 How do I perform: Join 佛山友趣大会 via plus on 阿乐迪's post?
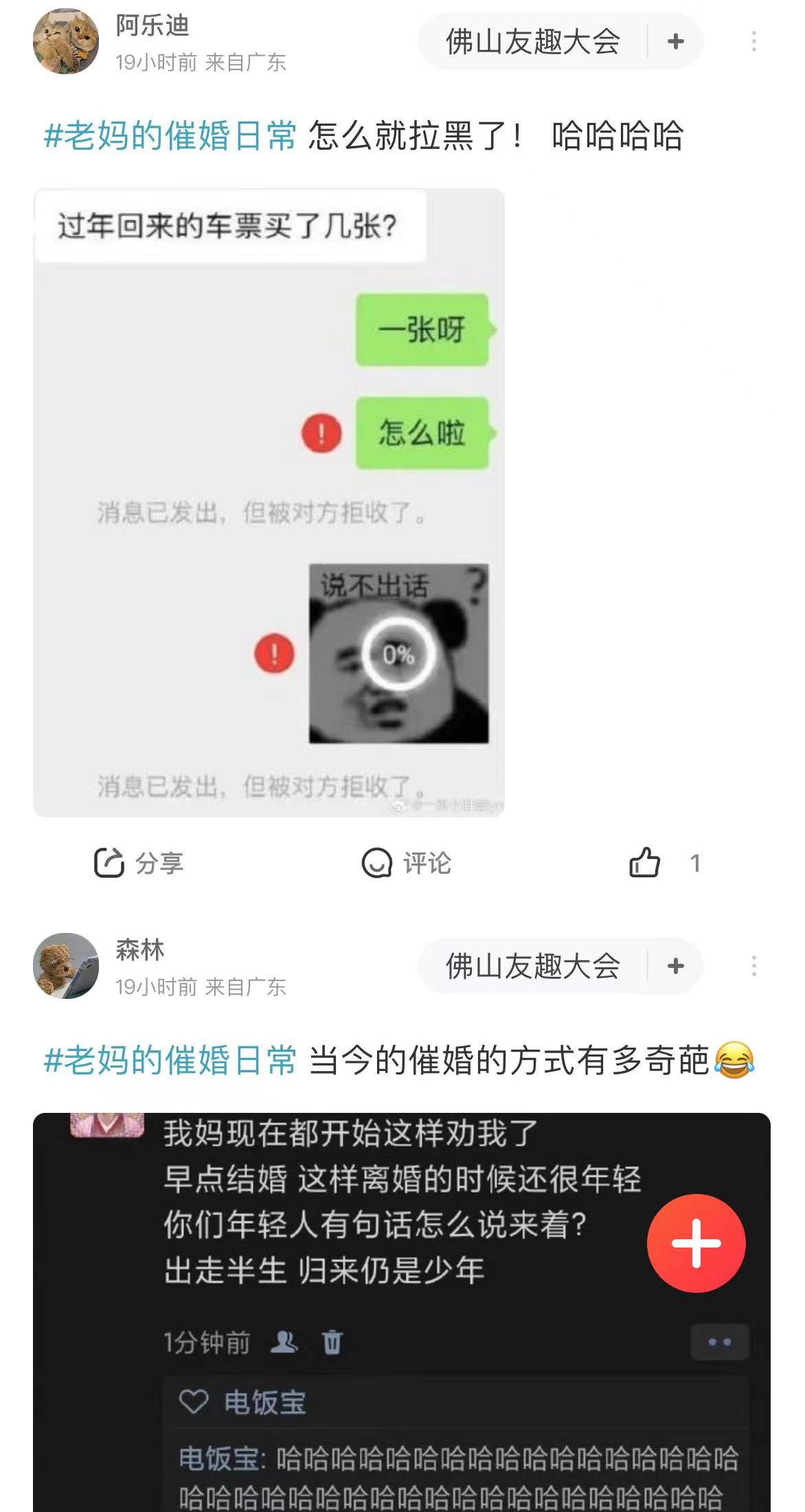675,42
